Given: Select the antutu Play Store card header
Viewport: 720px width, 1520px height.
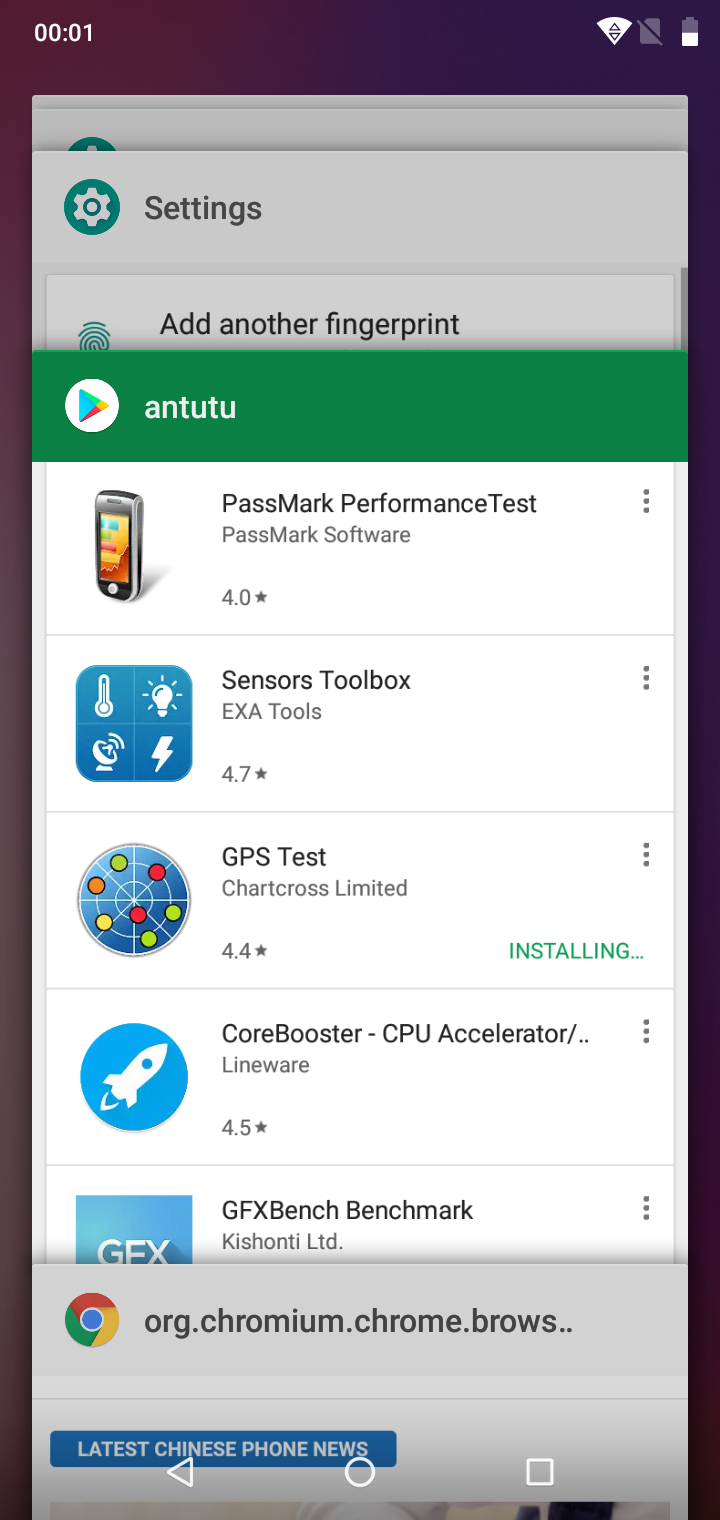Looking at the screenshot, I should 360,407.
